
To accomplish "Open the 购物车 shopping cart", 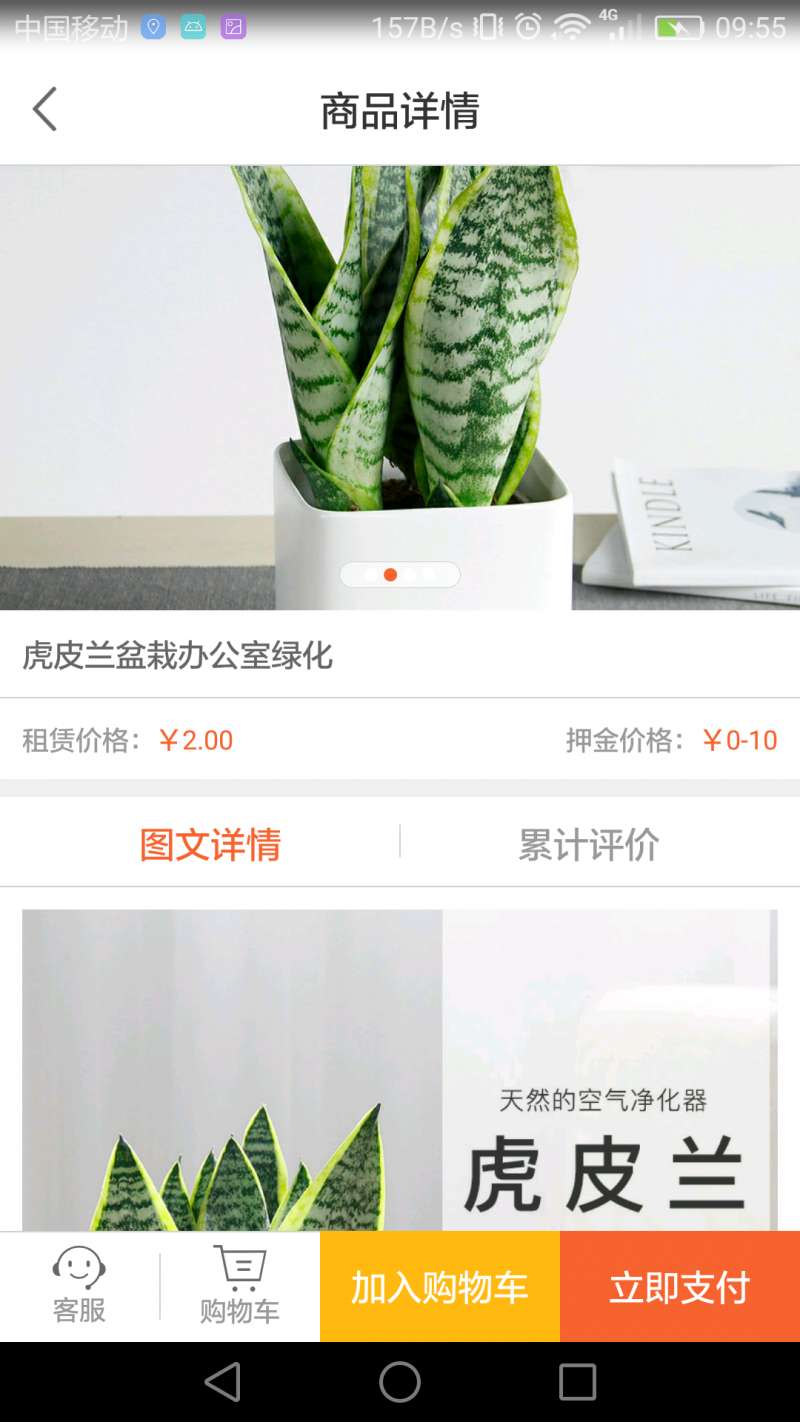I will (239, 1286).
